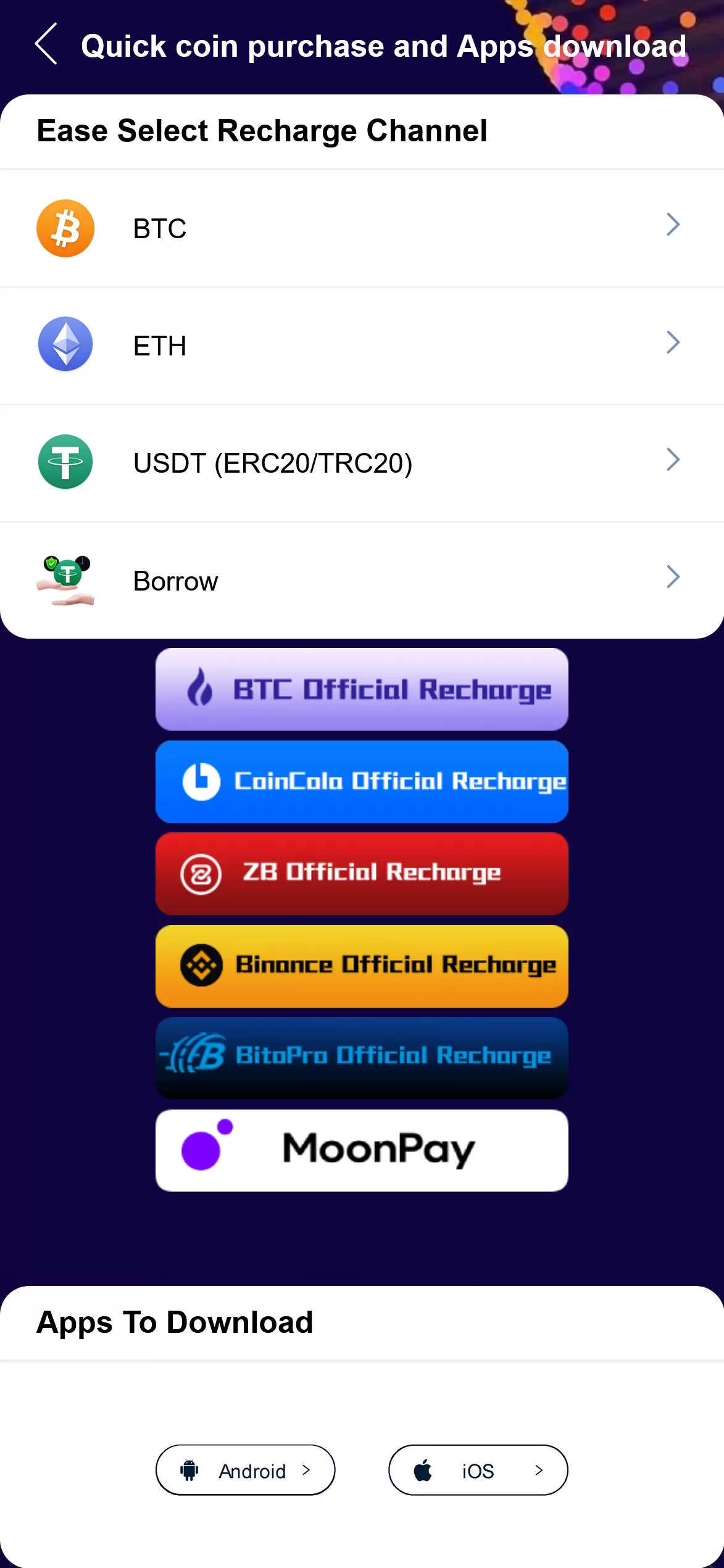
Task: Open Binance Official Recharge
Action: point(362,966)
